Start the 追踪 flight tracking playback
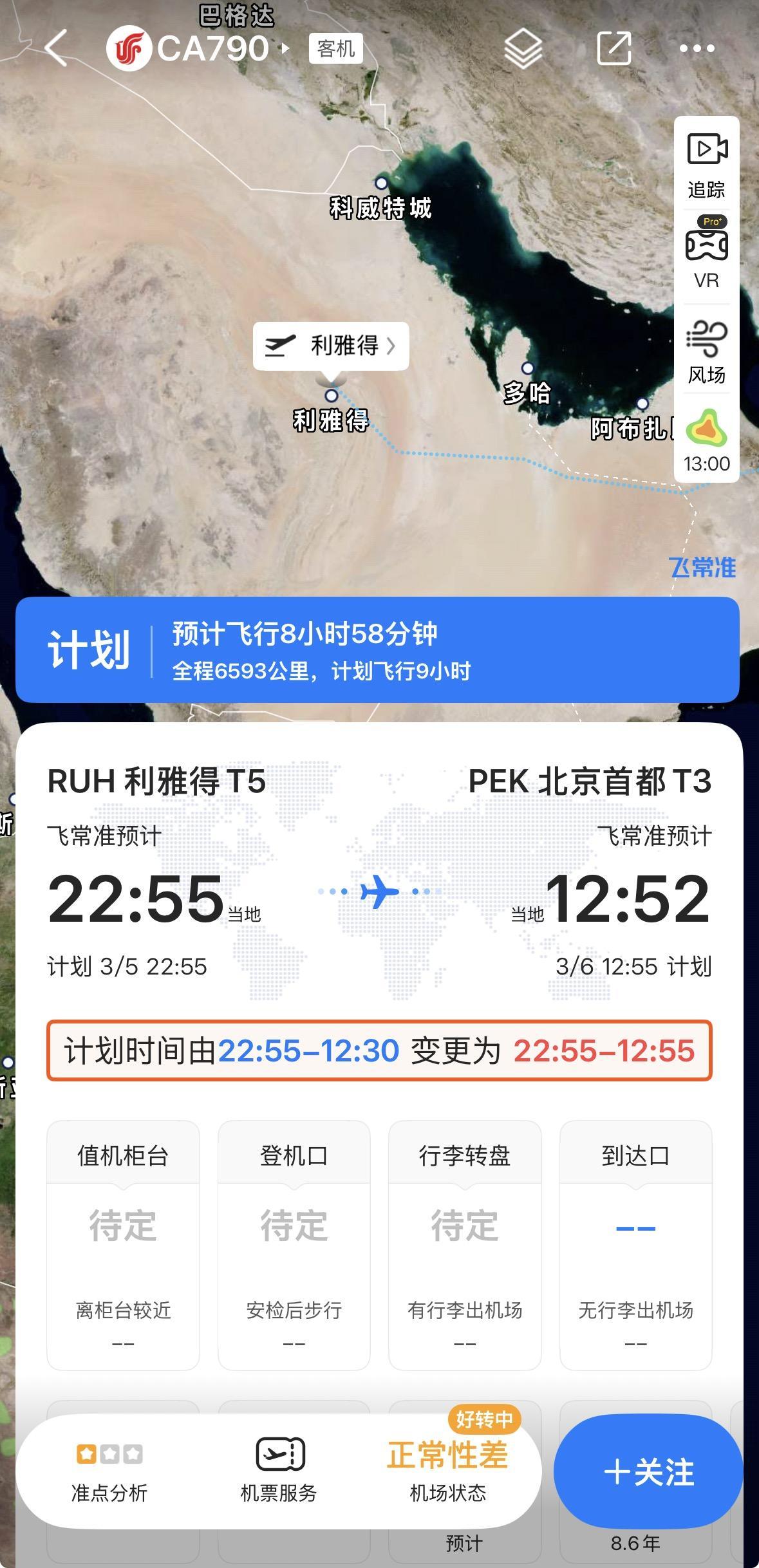759x1568 pixels. [706, 161]
